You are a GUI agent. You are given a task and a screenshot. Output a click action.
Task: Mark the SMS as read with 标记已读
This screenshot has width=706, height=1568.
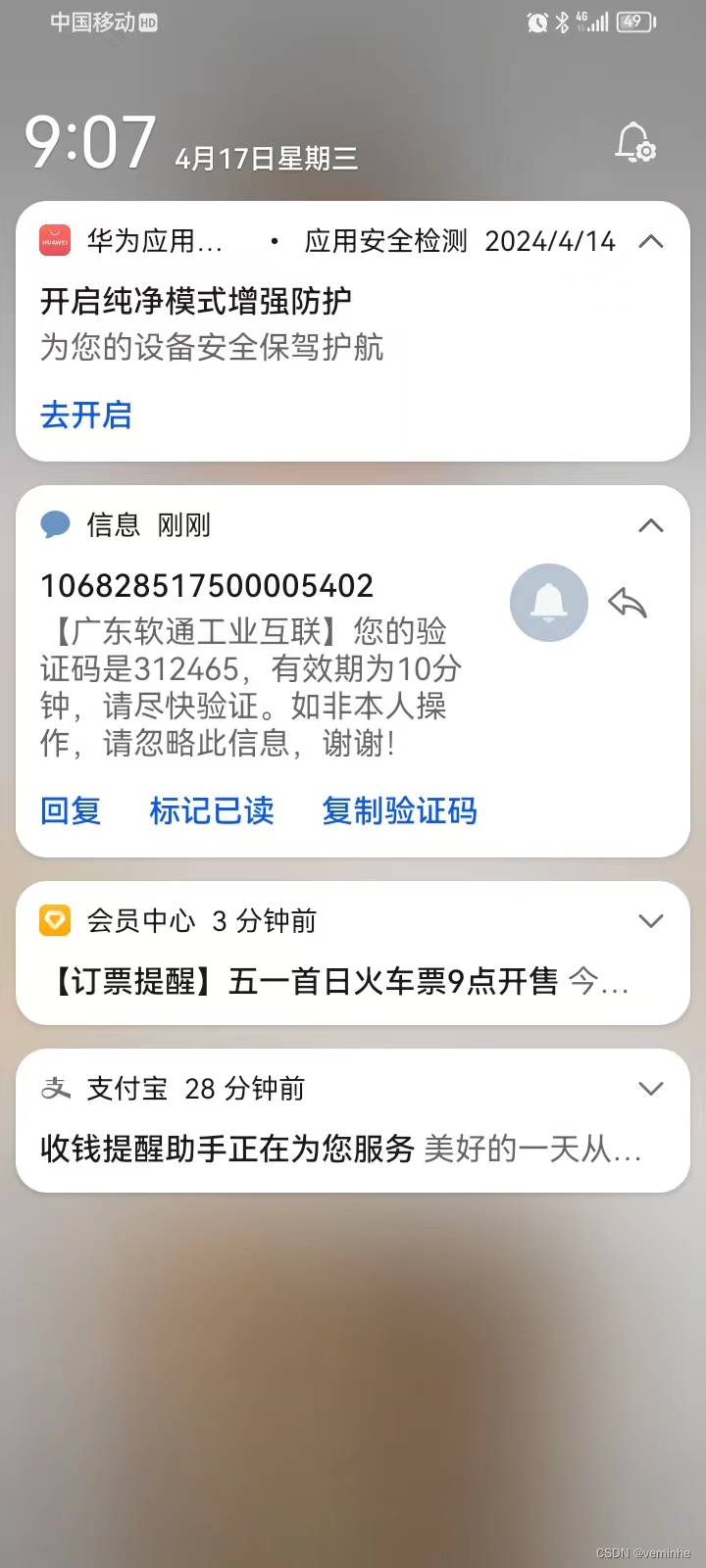click(x=212, y=810)
